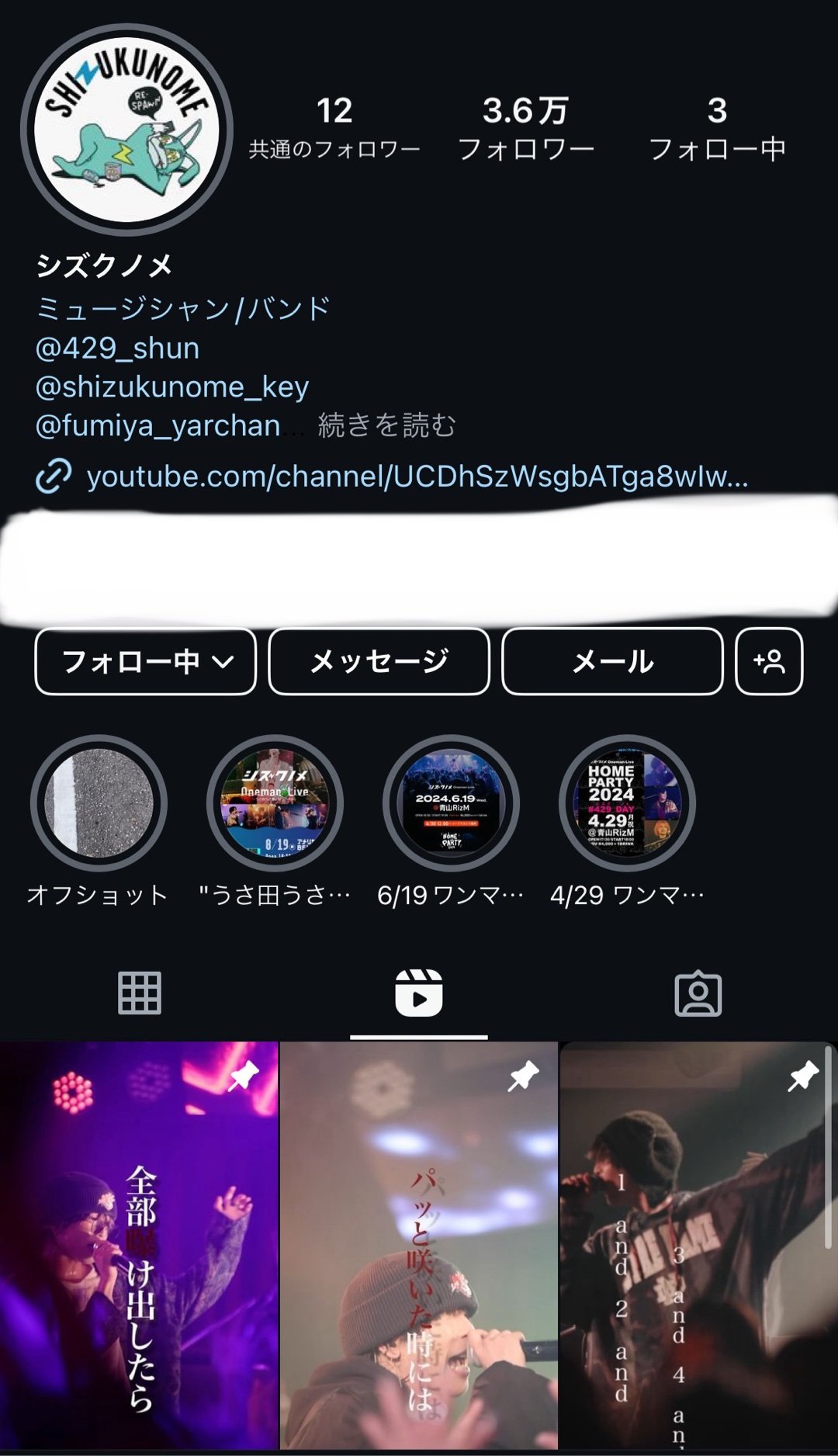This screenshot has height=1456, width=838.
Task: Open the 6/19 ワンマ… story highlight
Action: pyautogui.click(x=451, y=803)
